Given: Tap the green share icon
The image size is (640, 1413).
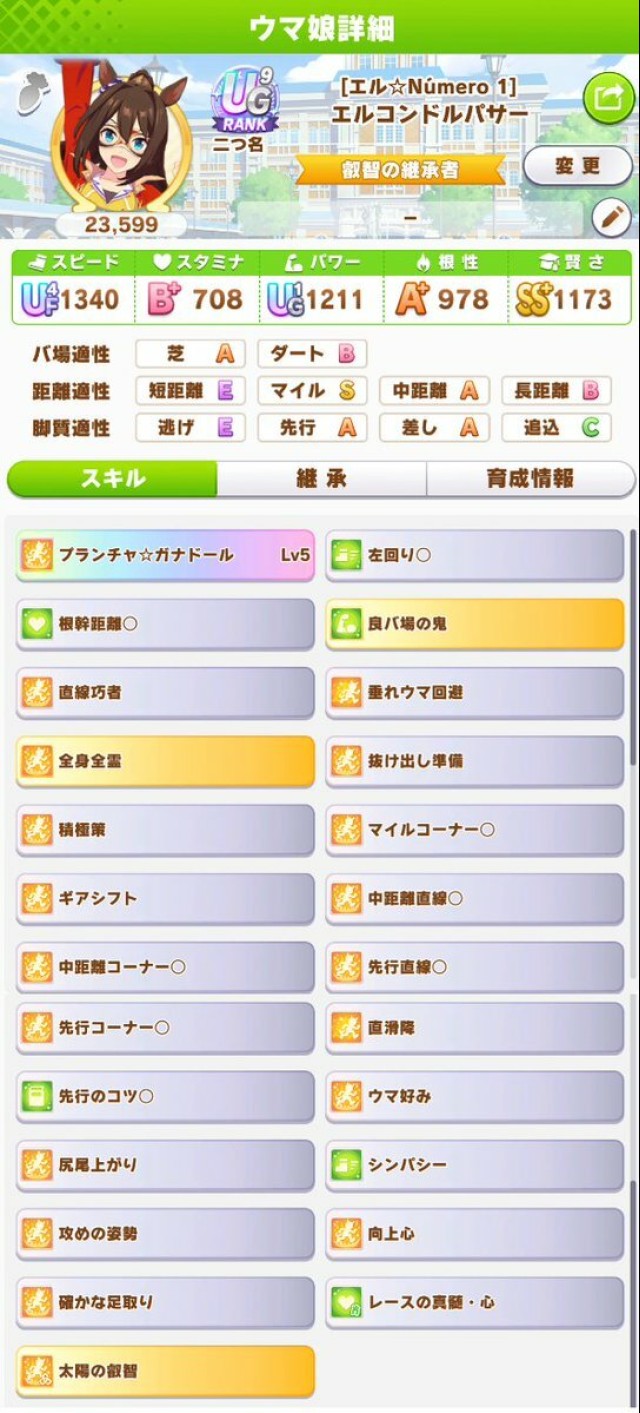Looking at the screenshot, I should tap(608, 98).
